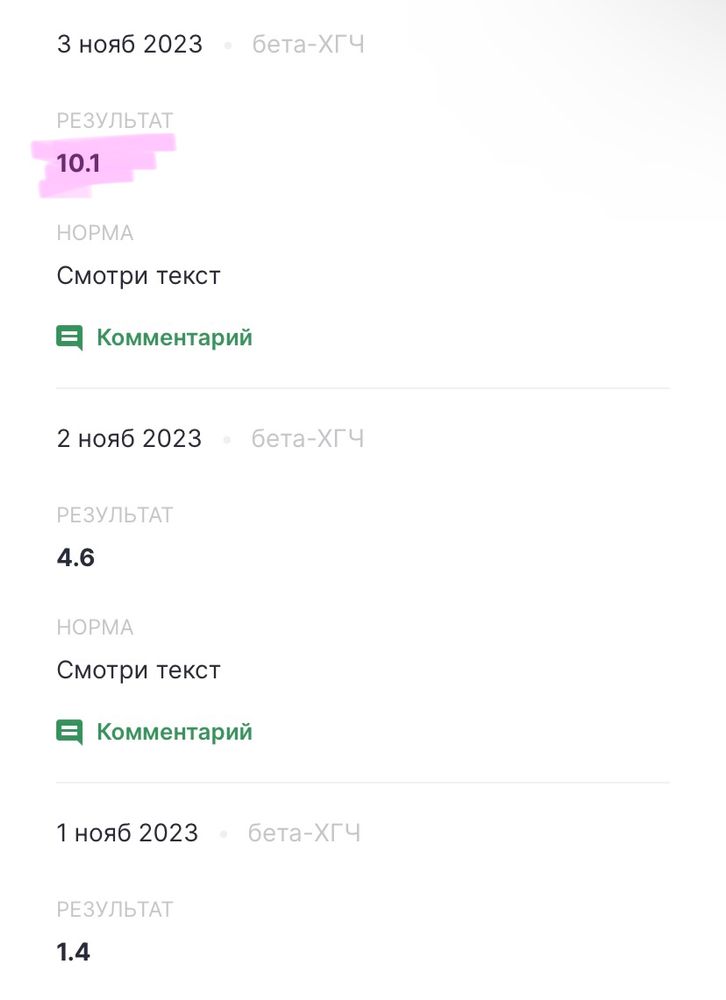Select the бета-ХГЧ label for November 1

[302, 832]
